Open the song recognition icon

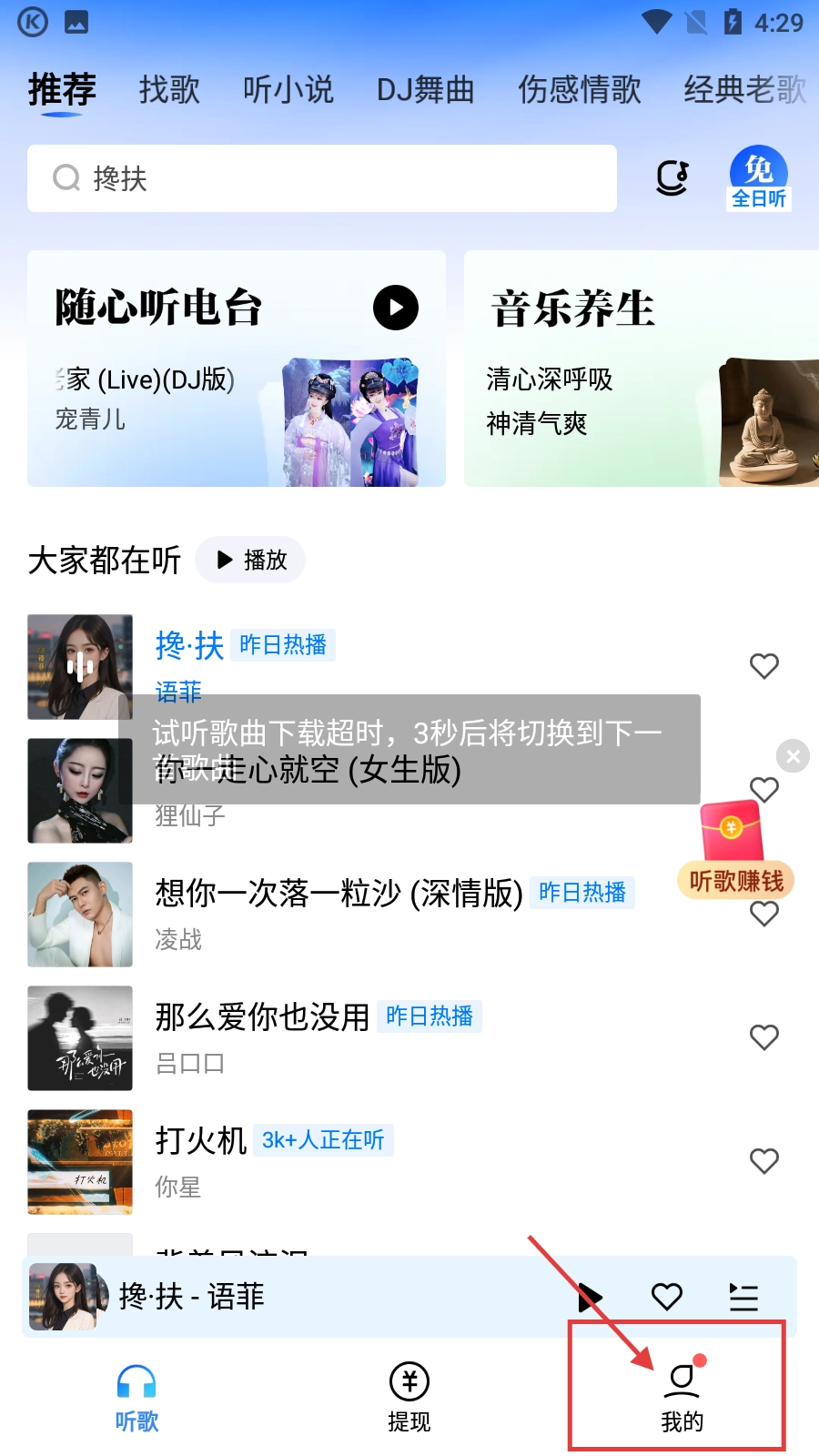click(x=672, y=178)
